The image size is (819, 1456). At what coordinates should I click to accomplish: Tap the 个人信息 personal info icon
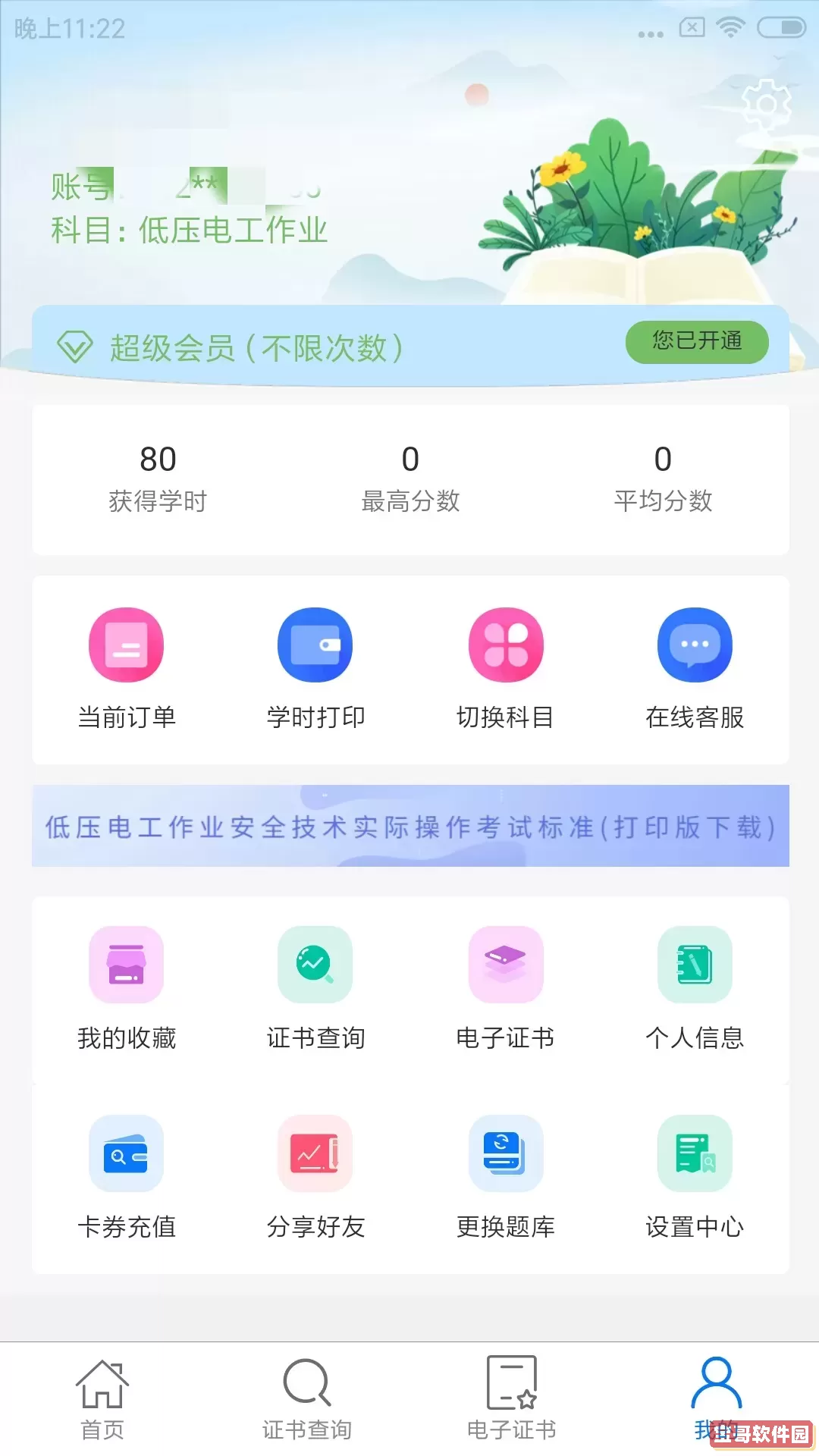tap(695, 964)
